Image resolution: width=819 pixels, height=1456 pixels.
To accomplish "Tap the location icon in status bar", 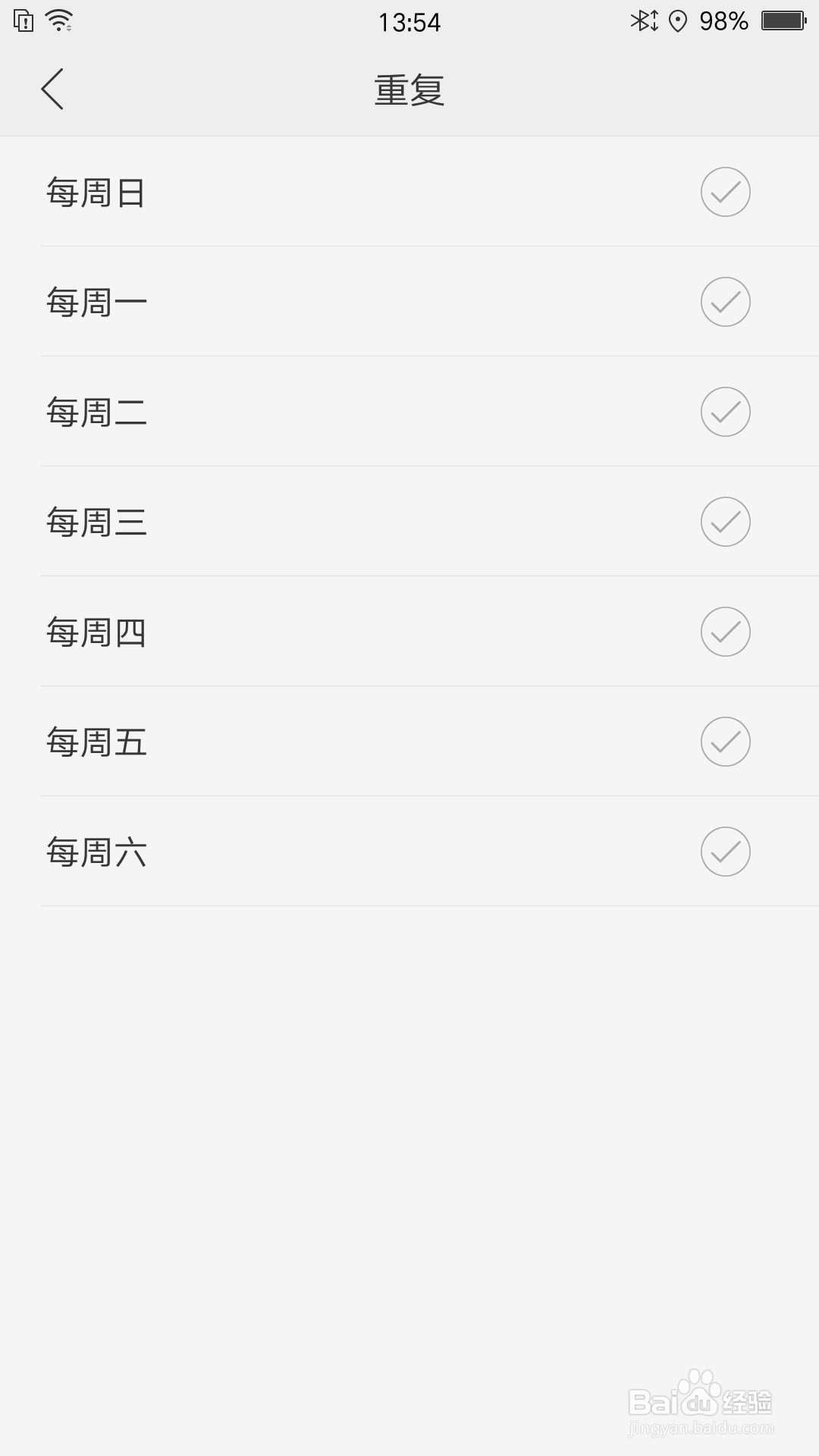I will pyautogui.click(x=677, y=20).
